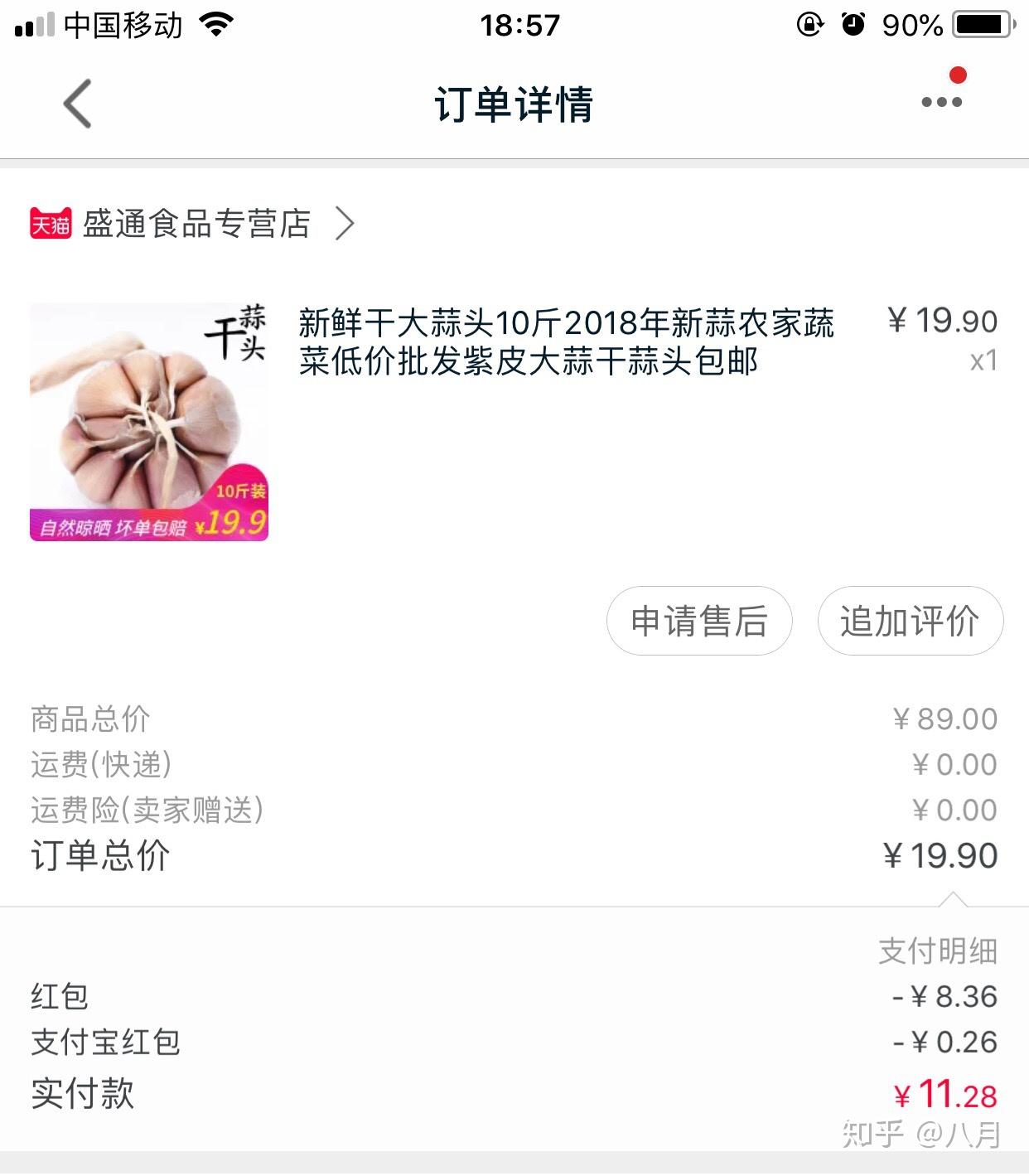Tap 追加评价 to add a follow-up review
1029x1176 pixels.
point(909,620)
